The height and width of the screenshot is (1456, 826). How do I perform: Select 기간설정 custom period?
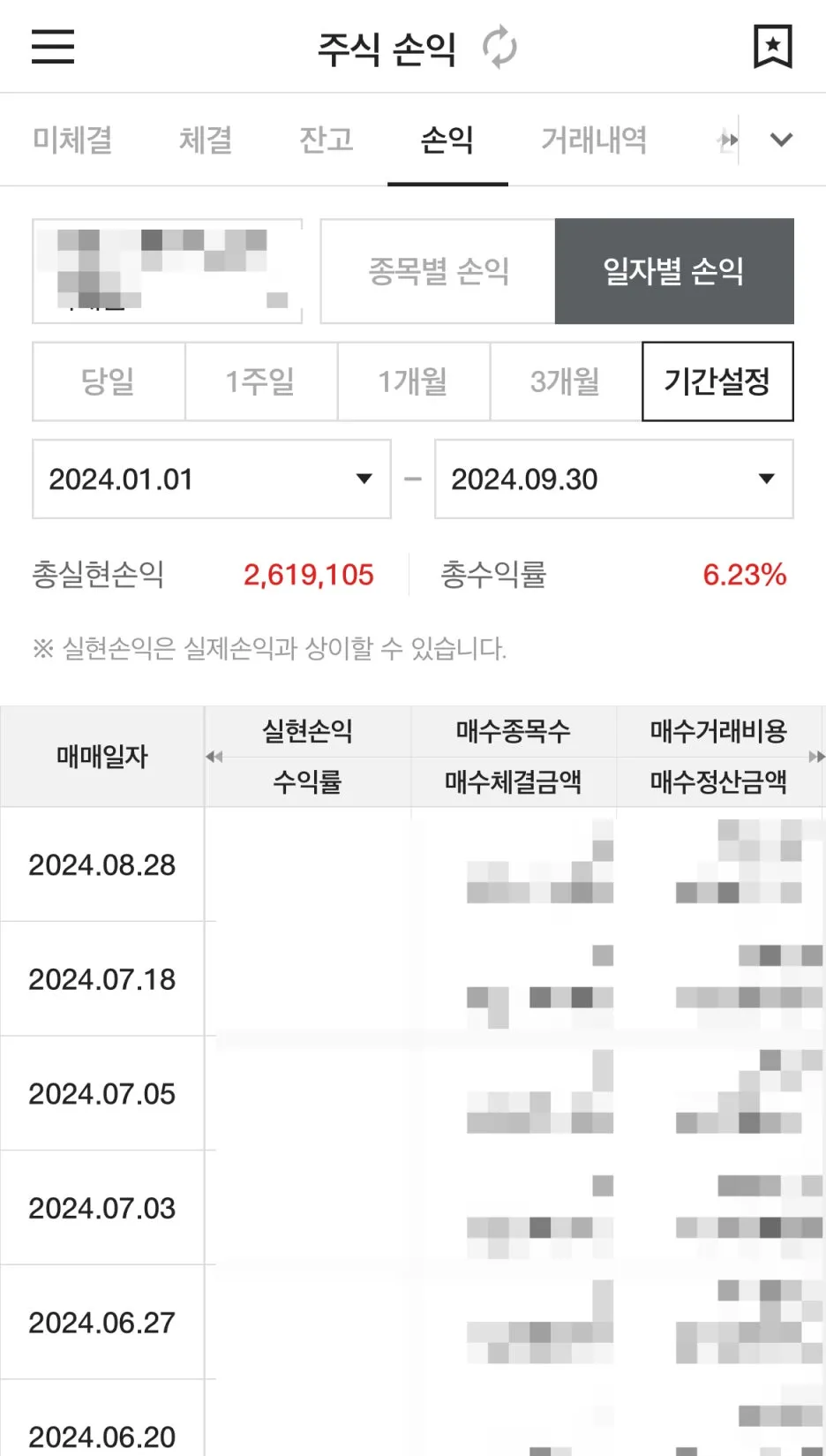717,381
